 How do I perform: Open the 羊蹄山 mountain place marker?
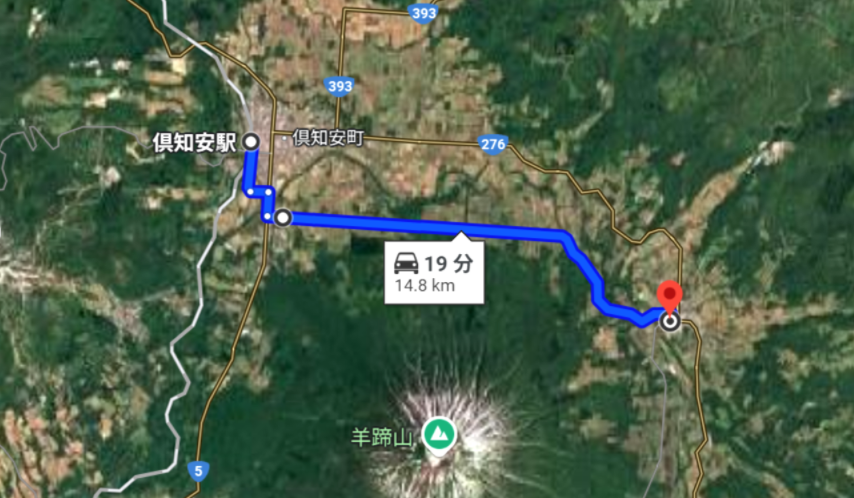tap(438, 434)
